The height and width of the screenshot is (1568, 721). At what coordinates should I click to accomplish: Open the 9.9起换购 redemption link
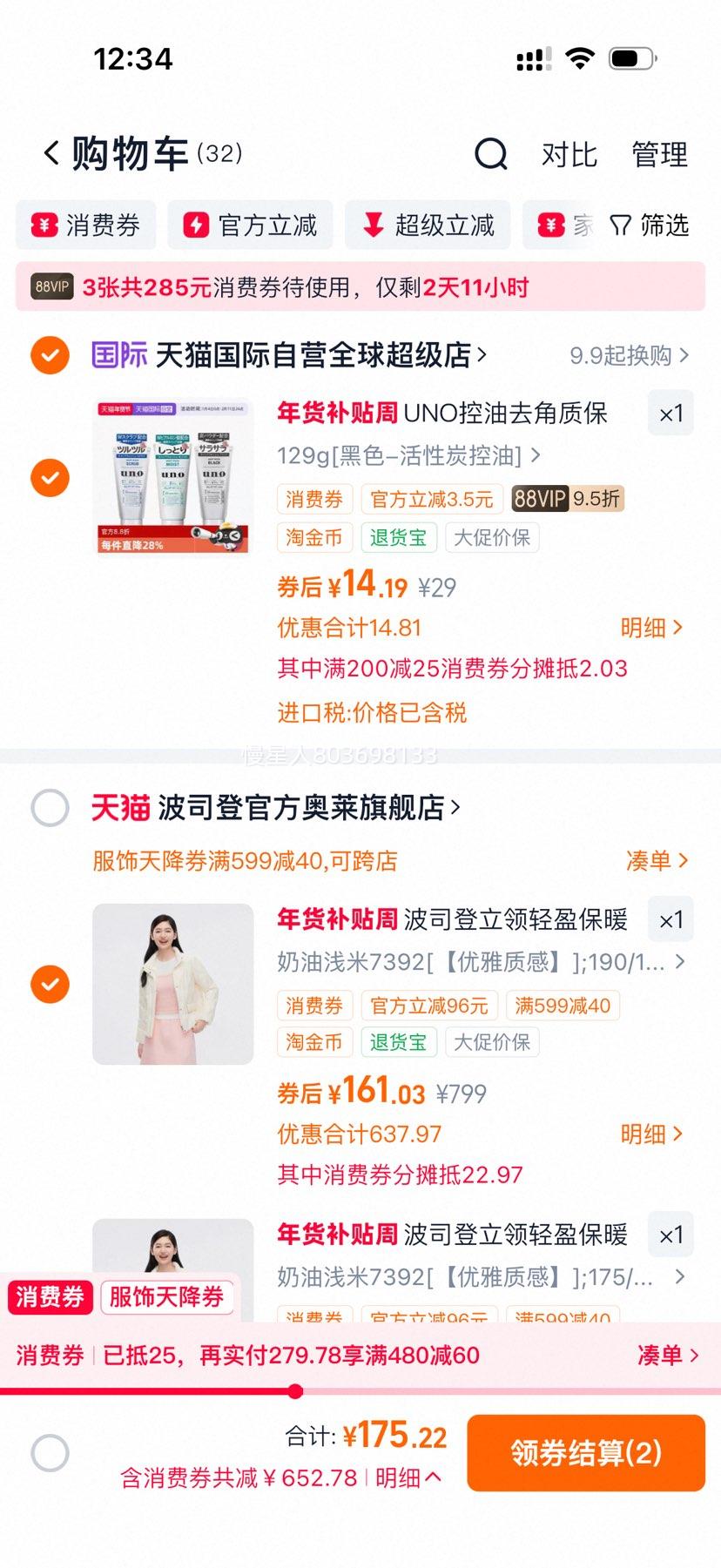(x=624, y=356)
